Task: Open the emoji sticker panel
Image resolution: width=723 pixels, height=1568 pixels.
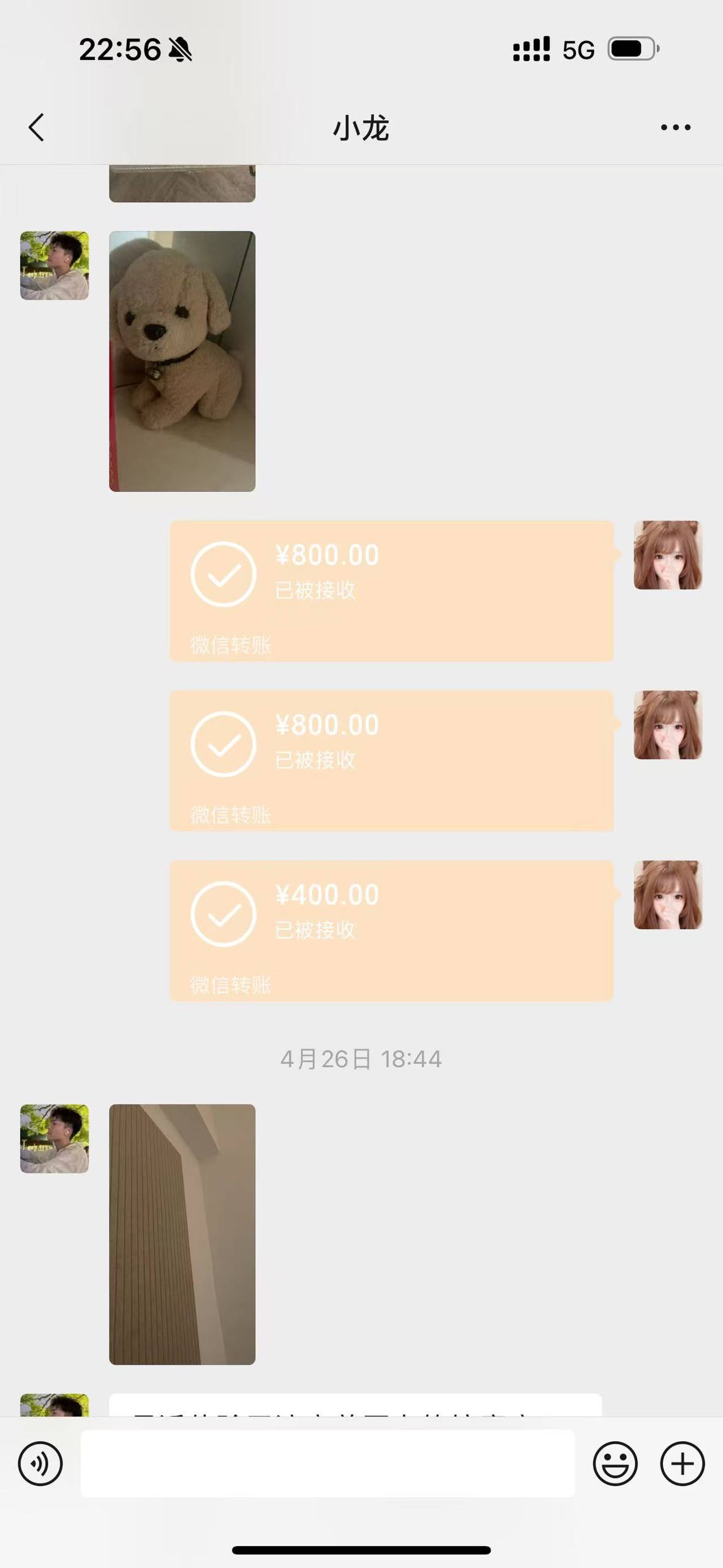Action: (615, 1464)
